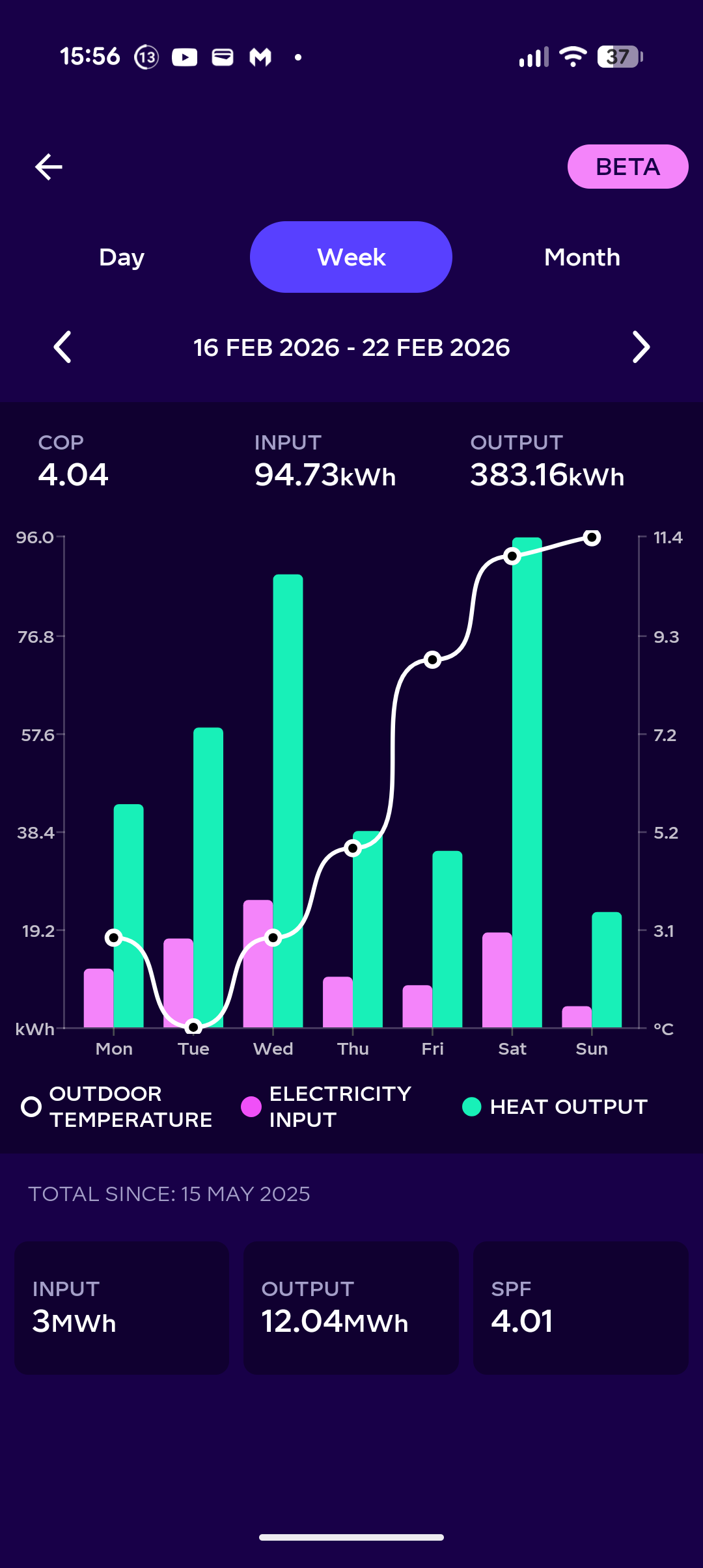Image resolution: width=703 pixels, height=1568 pixels.
Task: Go to the previous week
Action: coord(62,347)
